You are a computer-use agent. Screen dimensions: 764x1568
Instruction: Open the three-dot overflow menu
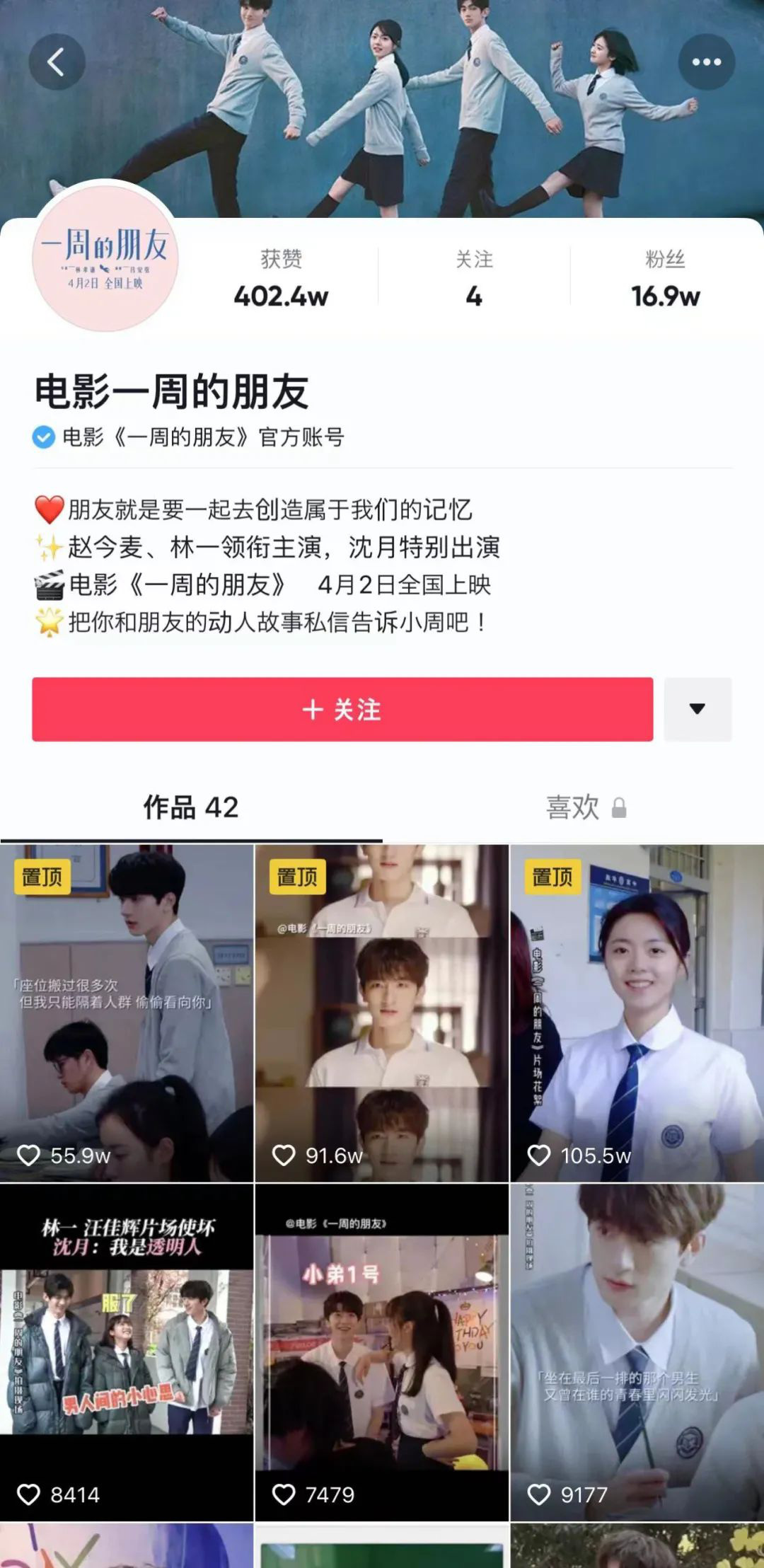[706, 62]
